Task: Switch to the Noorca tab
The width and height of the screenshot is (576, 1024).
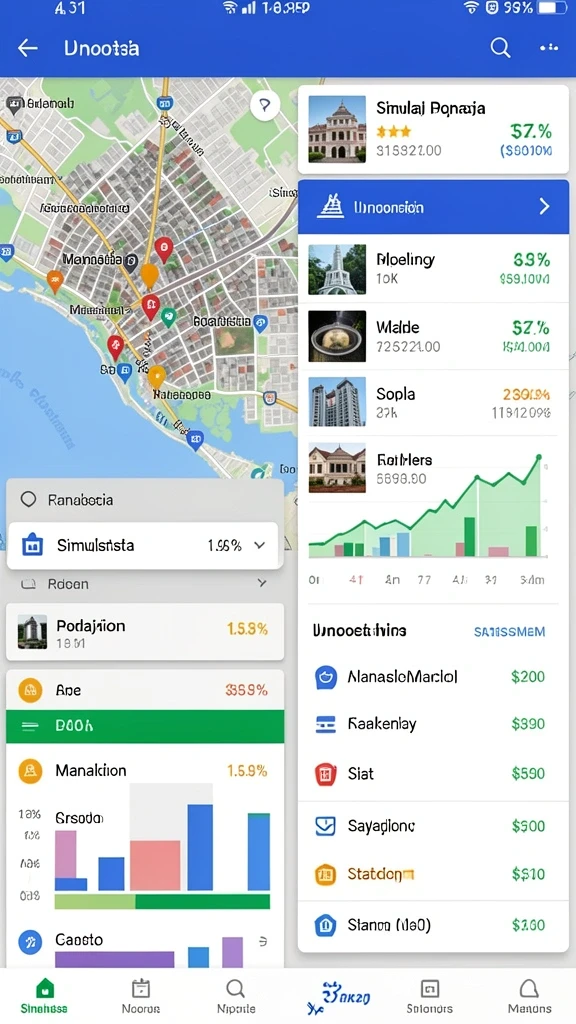Action: (x=140, y=996)
